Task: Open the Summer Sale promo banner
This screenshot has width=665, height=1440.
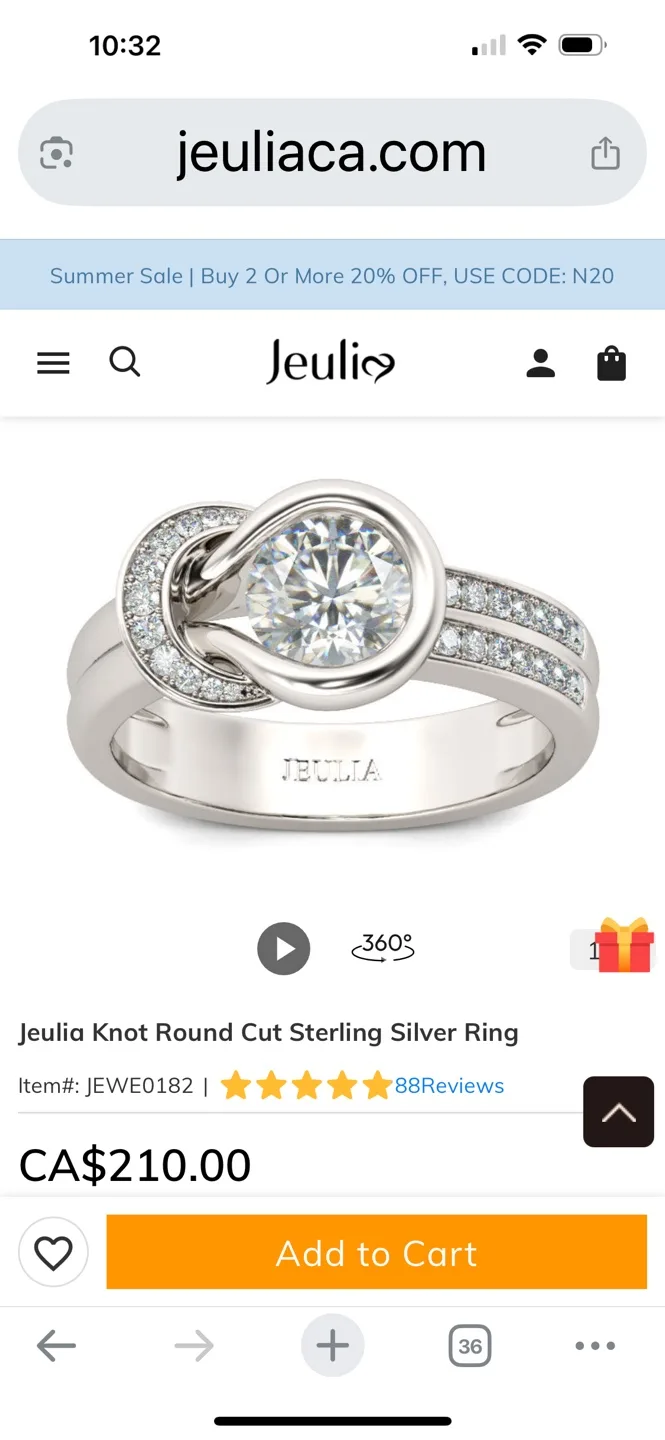Action: (332, 275)
